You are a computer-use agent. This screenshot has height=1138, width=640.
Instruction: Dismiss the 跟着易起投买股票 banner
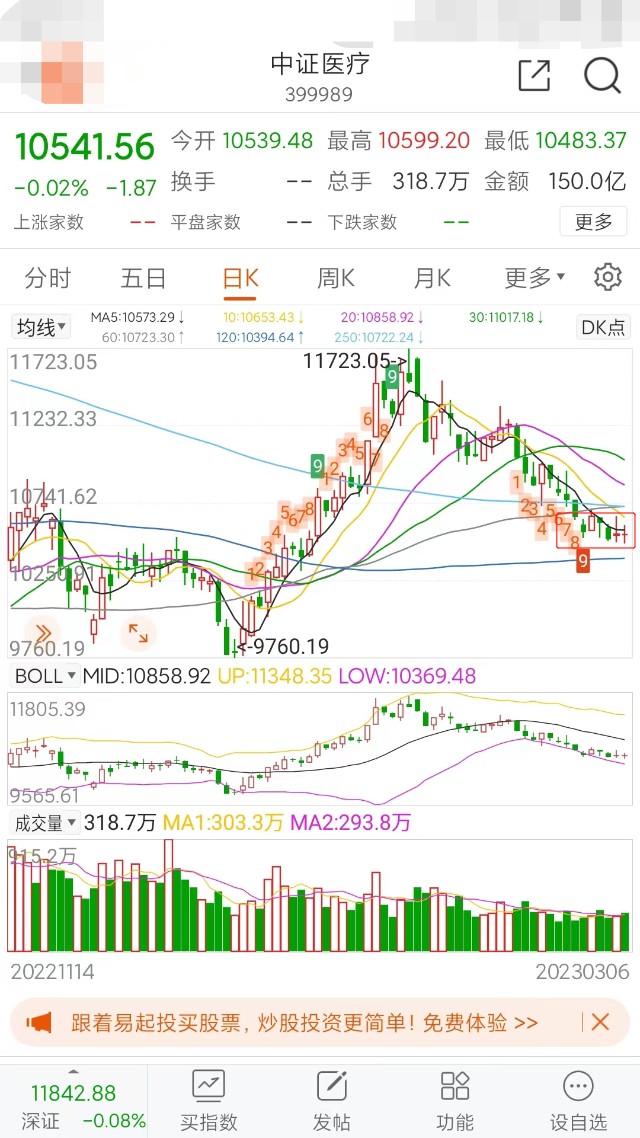[x=600, y=1023]
